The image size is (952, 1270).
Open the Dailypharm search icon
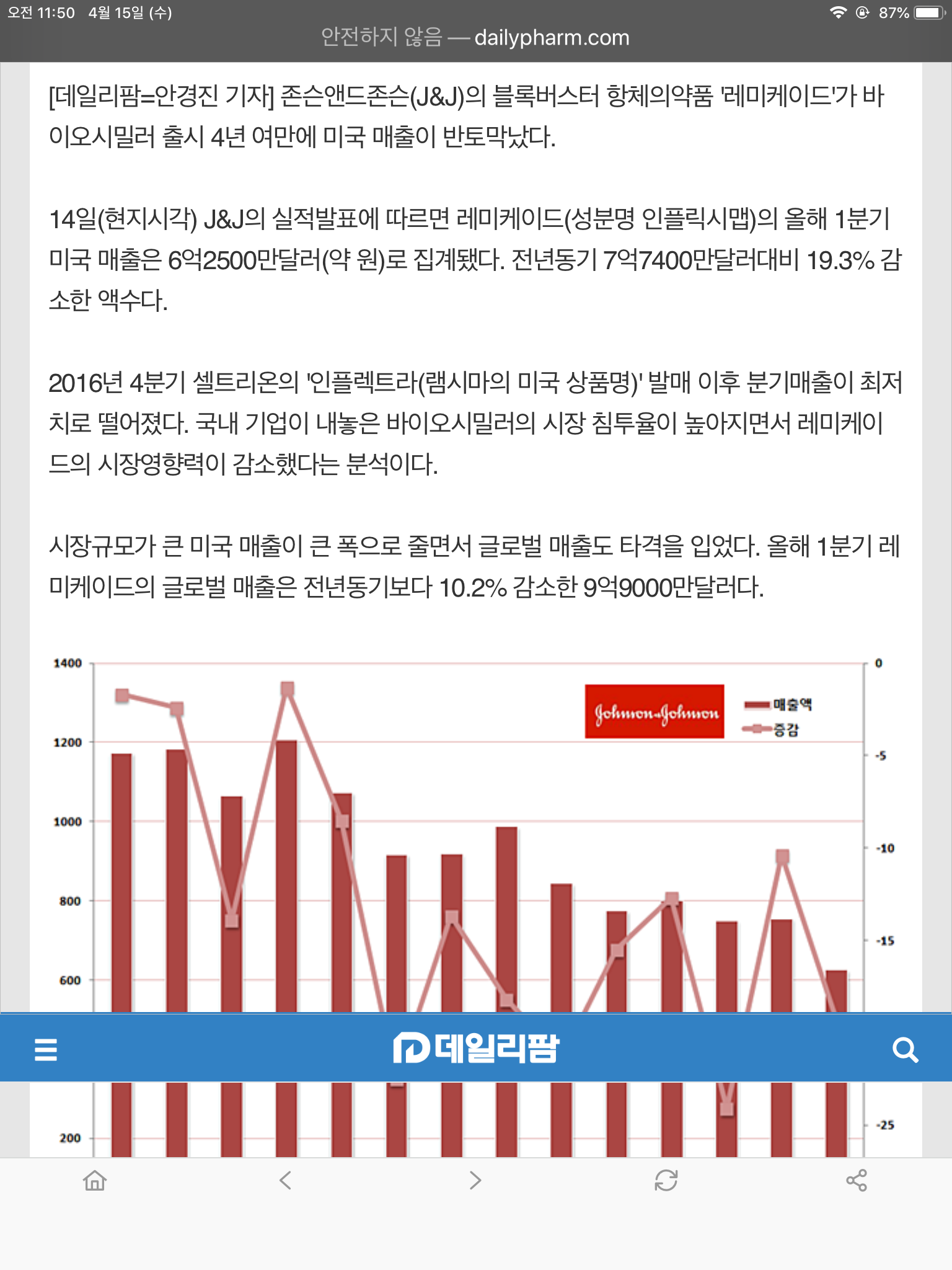click(x=905, y=1049)
